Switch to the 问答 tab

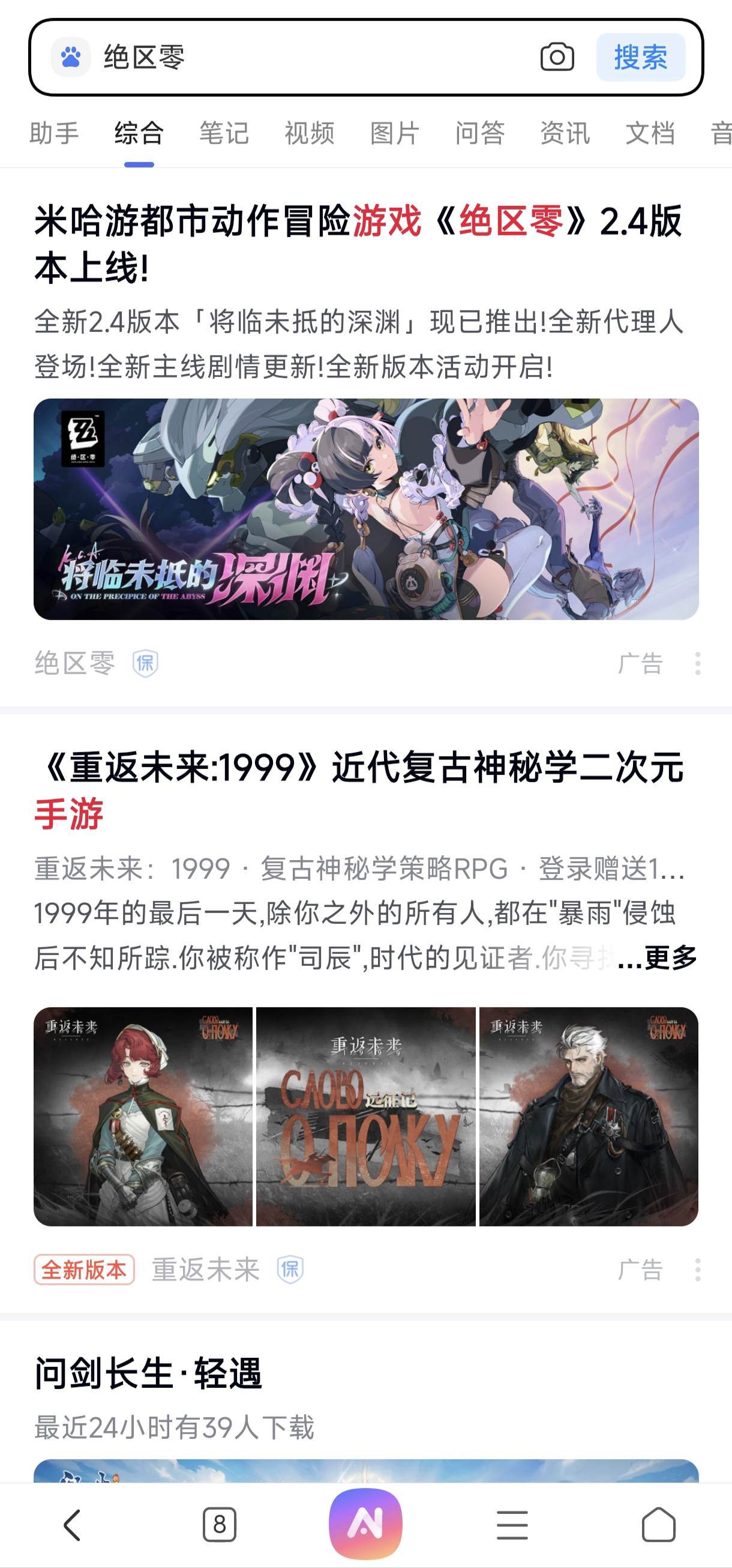coord(479,133)
